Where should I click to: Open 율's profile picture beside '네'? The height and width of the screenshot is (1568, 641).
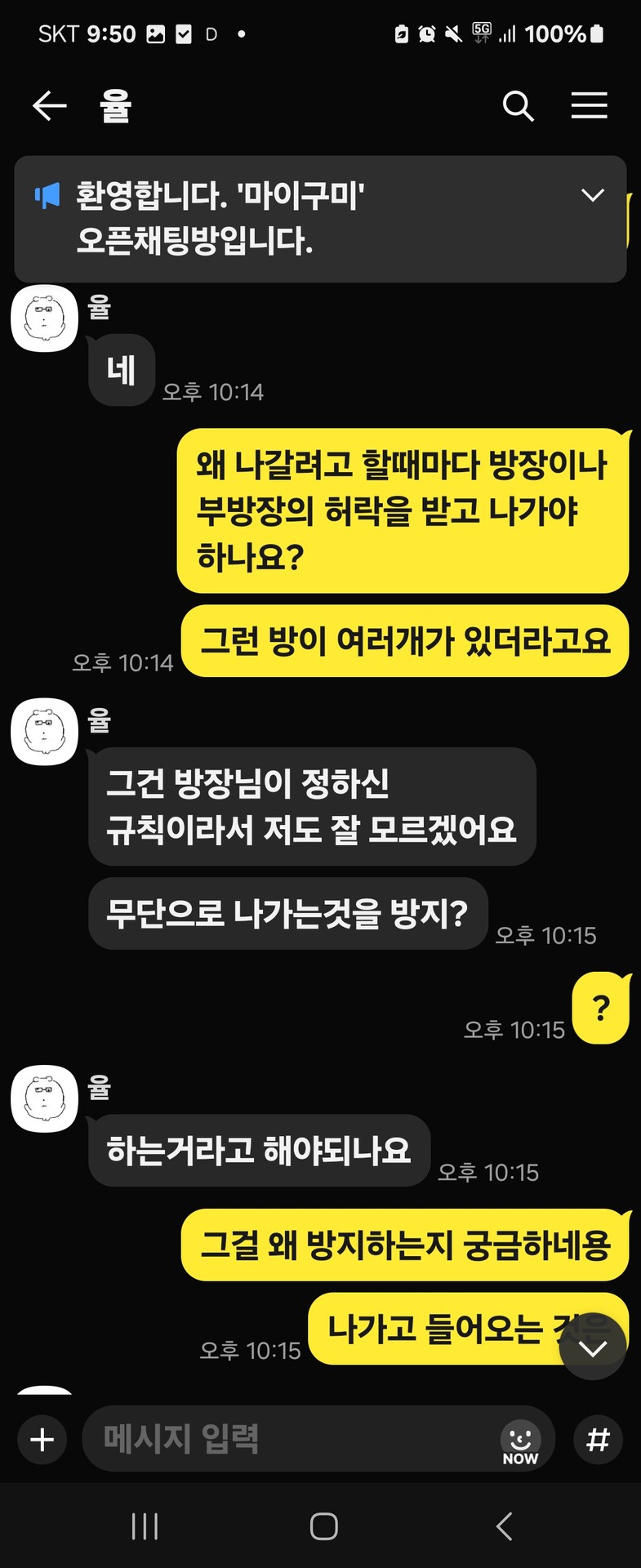[44, 319]
